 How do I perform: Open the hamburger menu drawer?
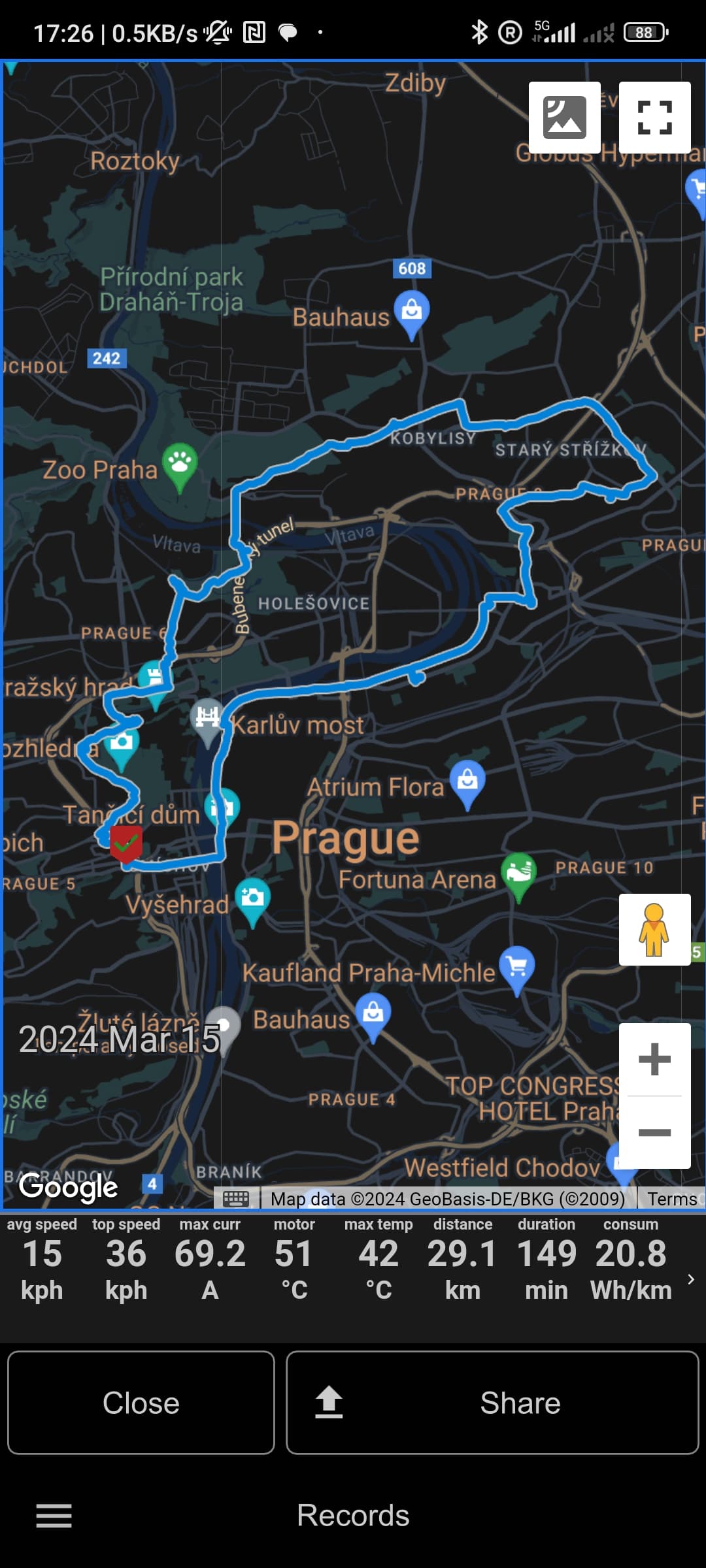tap(54, 1515)
